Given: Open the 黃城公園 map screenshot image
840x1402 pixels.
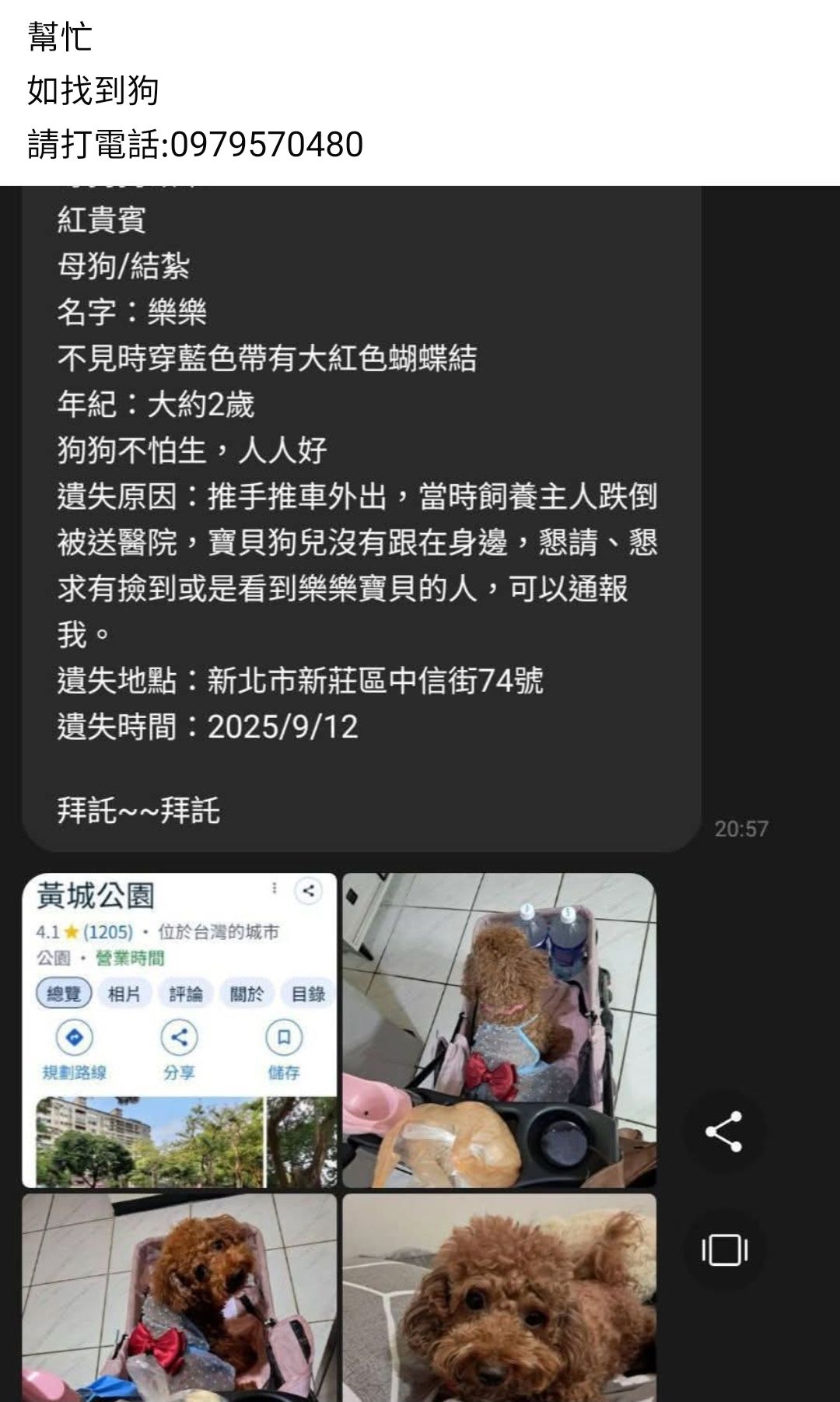Looking at the screenshot, I should [180, 1029].
